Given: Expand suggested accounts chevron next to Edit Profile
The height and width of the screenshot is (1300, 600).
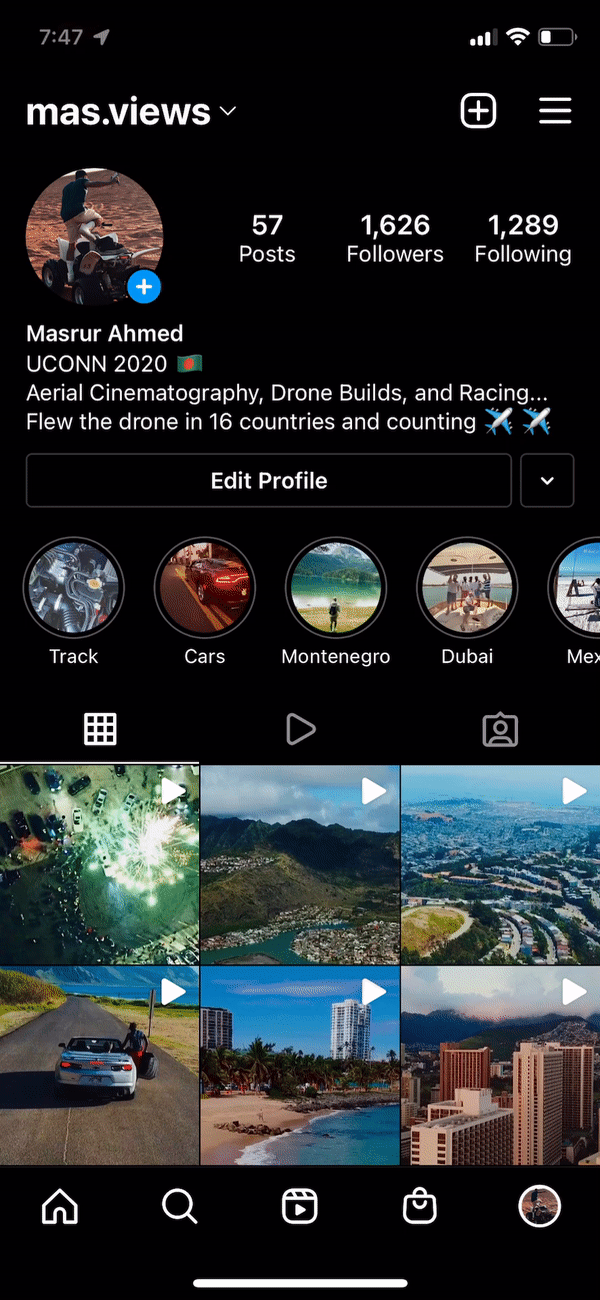Looking at the screenshot, I should click(x=547, y=481).
